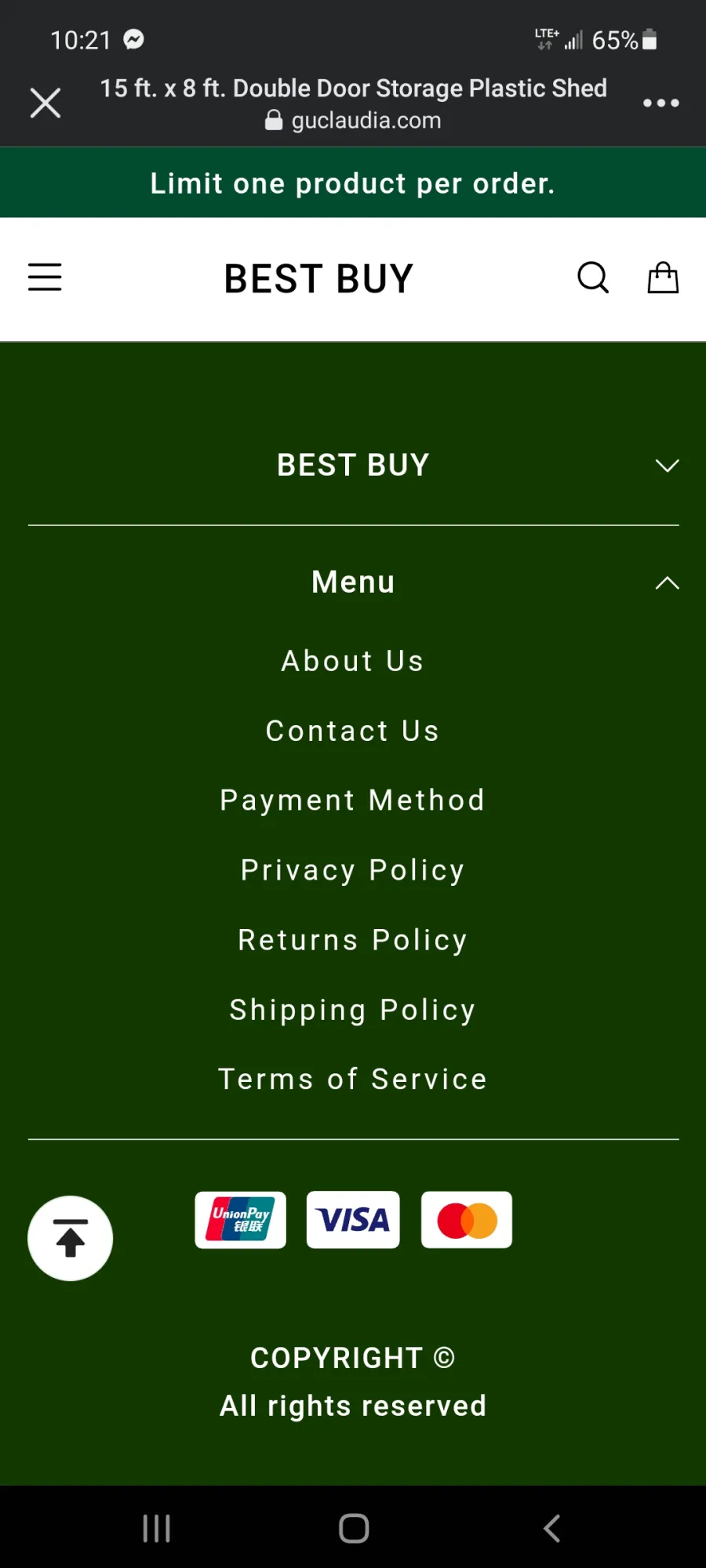Tap the back-to-top arrow button
Screen dimensions: 706x1568
[x=71, y=1239]
